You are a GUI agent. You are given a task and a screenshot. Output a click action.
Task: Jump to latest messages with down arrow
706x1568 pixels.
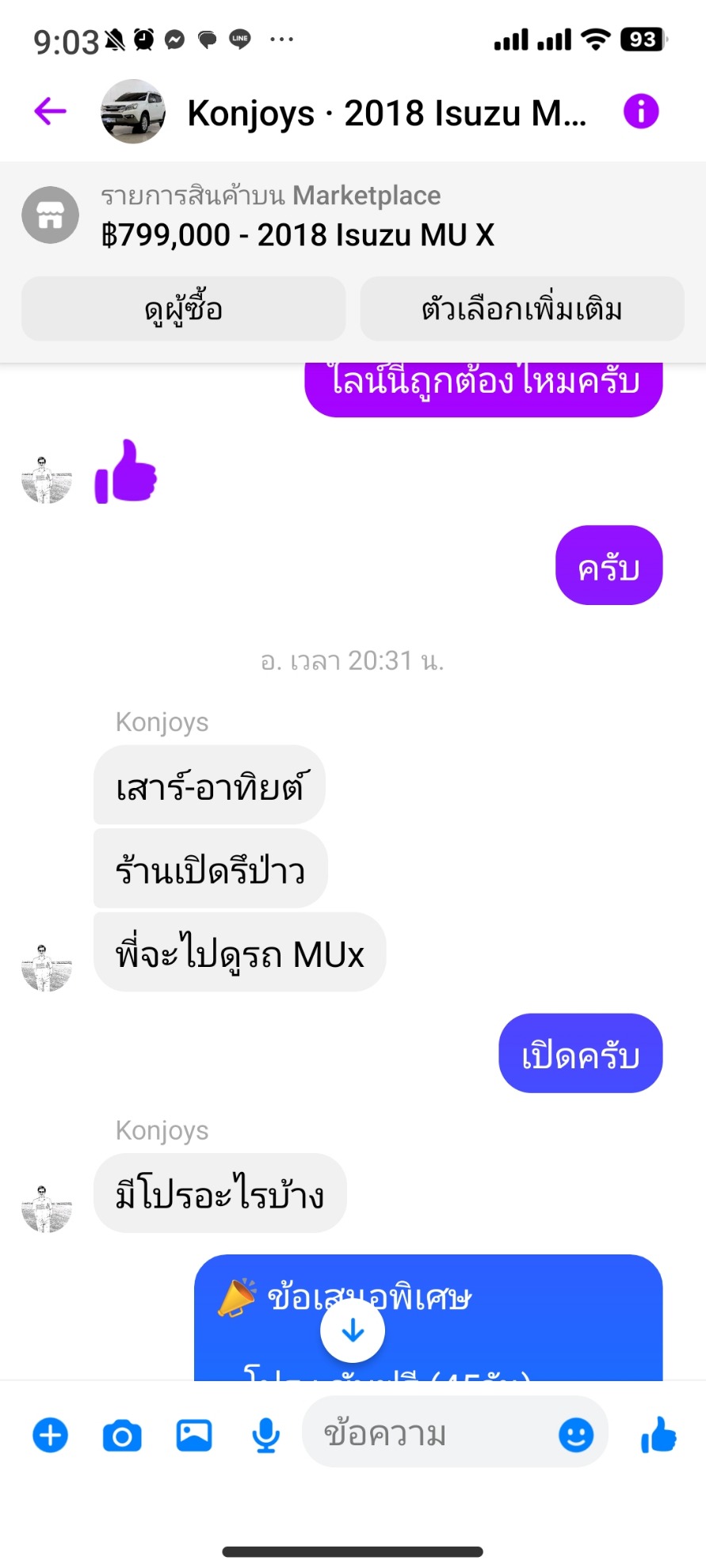[353, 1330]
